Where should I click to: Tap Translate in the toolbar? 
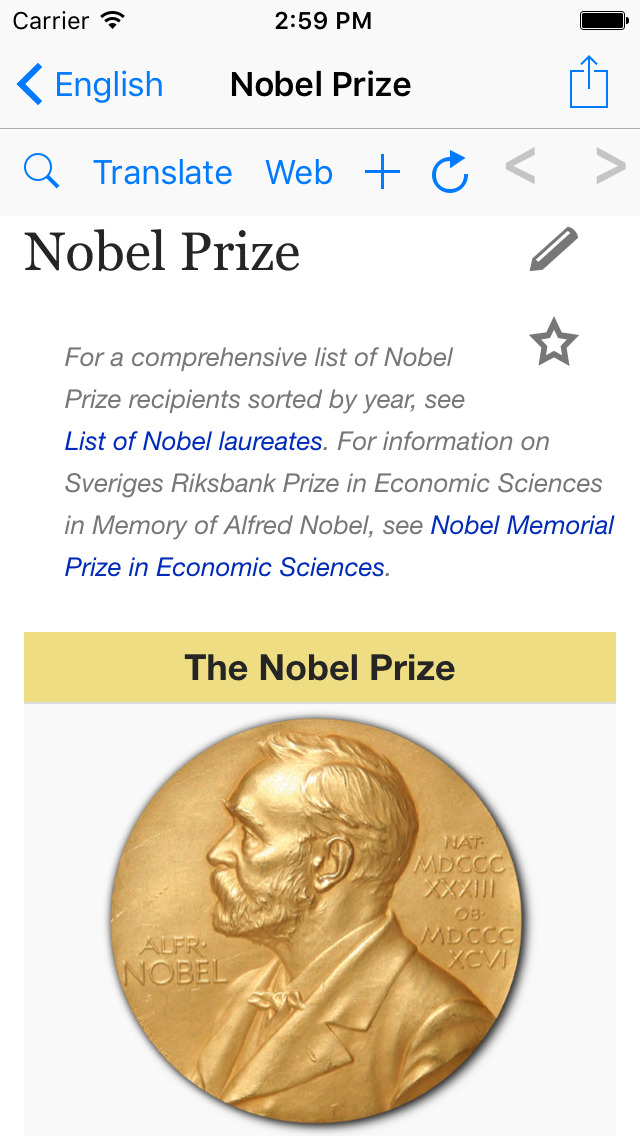pos(163,172)
